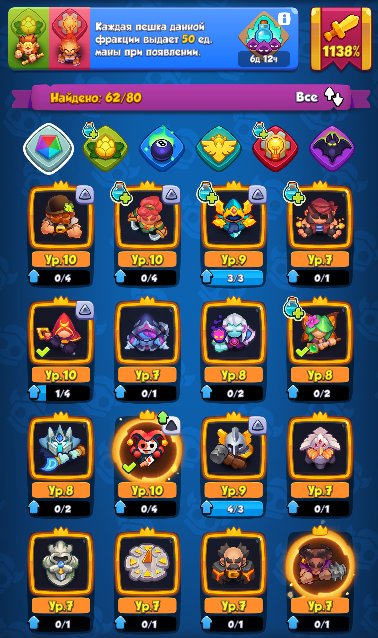Open the jester harlequin card
Screen dimensions: 378x638
click(147, 466)
